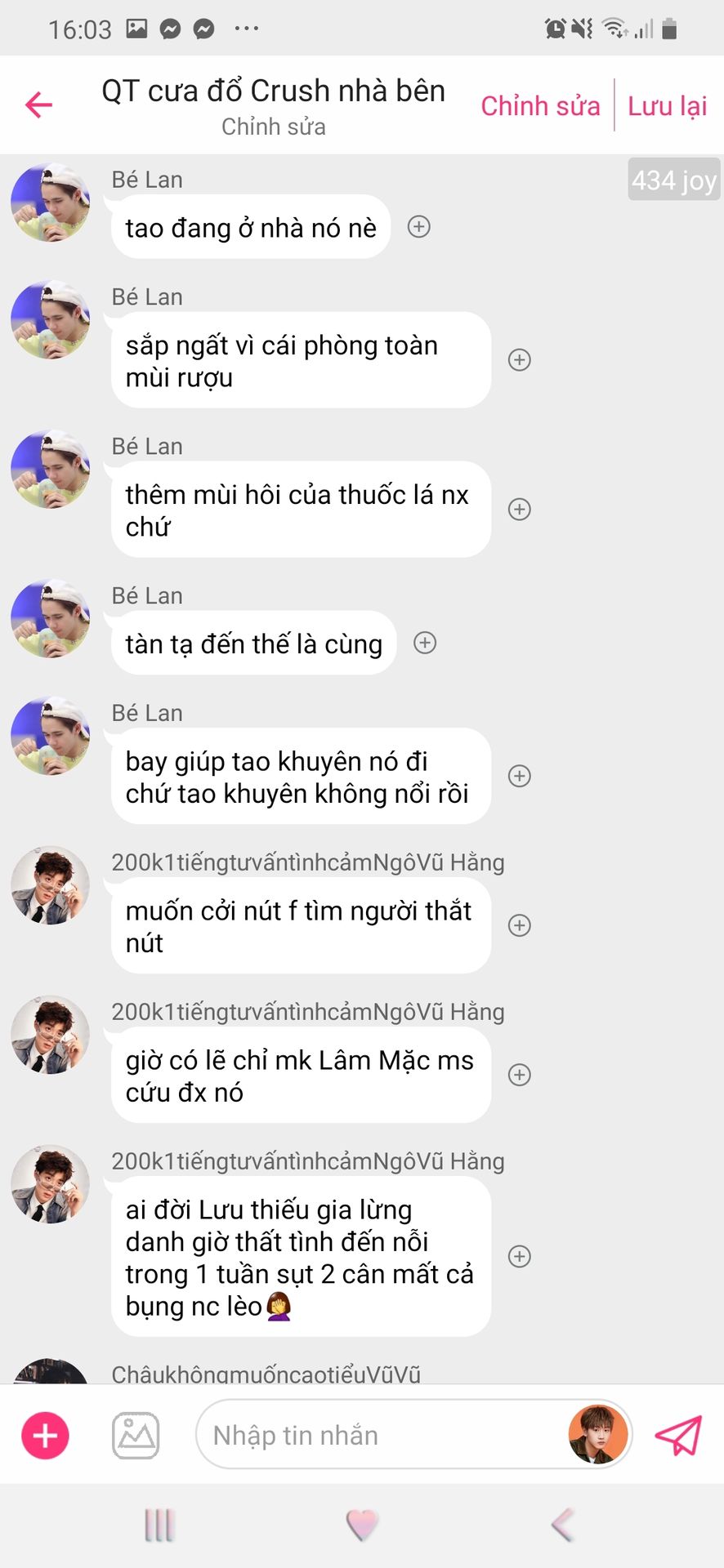Open the pink add button at bottom

click(45, 1435)
